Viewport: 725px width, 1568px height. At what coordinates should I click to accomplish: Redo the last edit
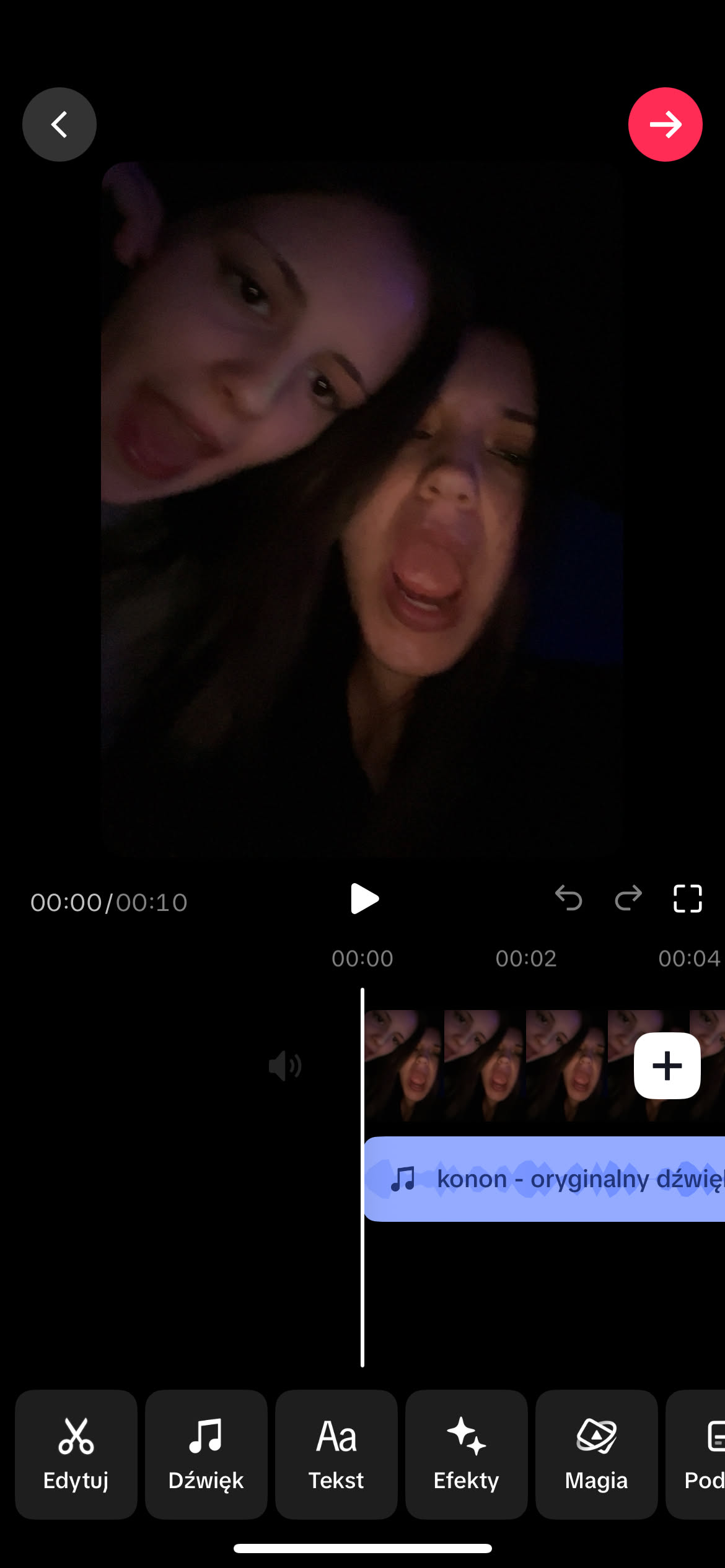click(x=628, y=898)
